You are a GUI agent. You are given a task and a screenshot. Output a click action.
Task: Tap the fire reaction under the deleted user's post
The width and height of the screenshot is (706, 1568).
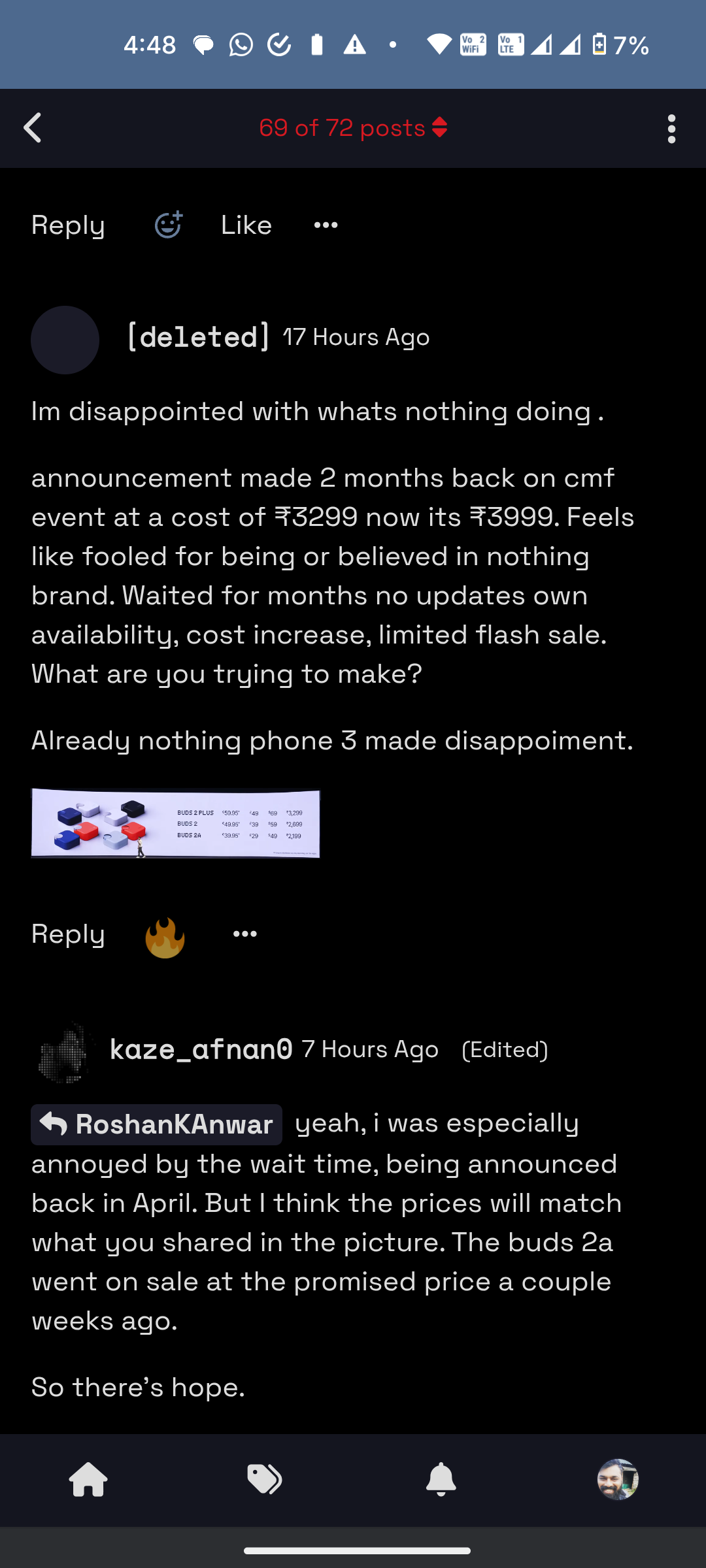point(165,937)
